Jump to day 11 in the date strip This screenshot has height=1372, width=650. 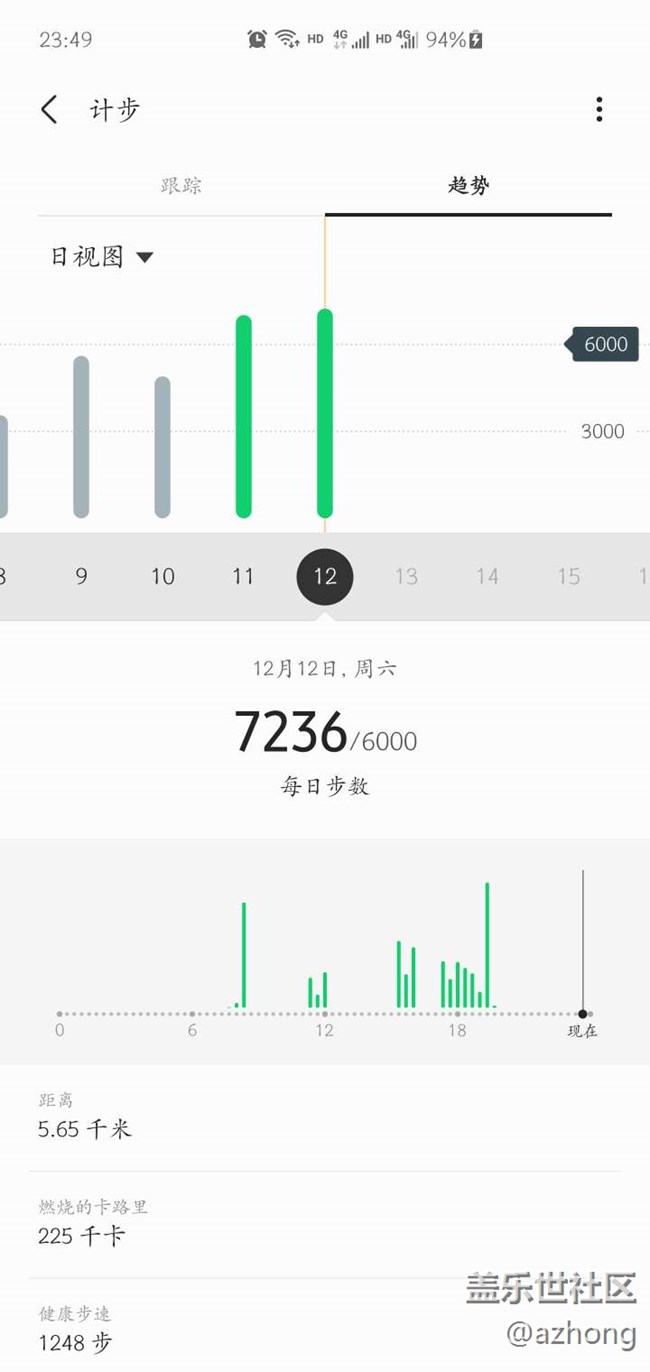click(x=243, y=576)
